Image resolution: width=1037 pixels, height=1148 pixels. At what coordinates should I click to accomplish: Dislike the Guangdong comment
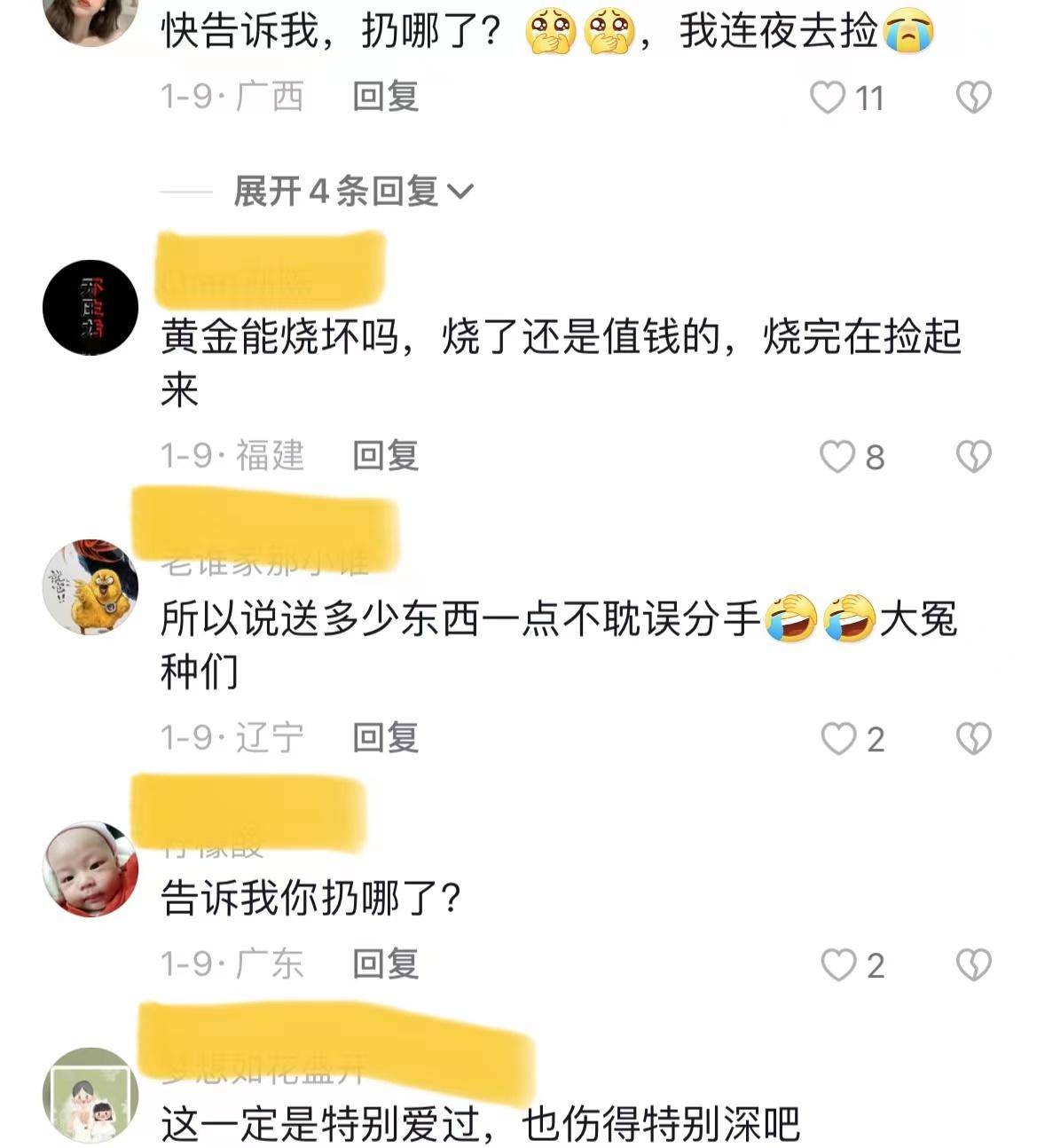[973, 965]
